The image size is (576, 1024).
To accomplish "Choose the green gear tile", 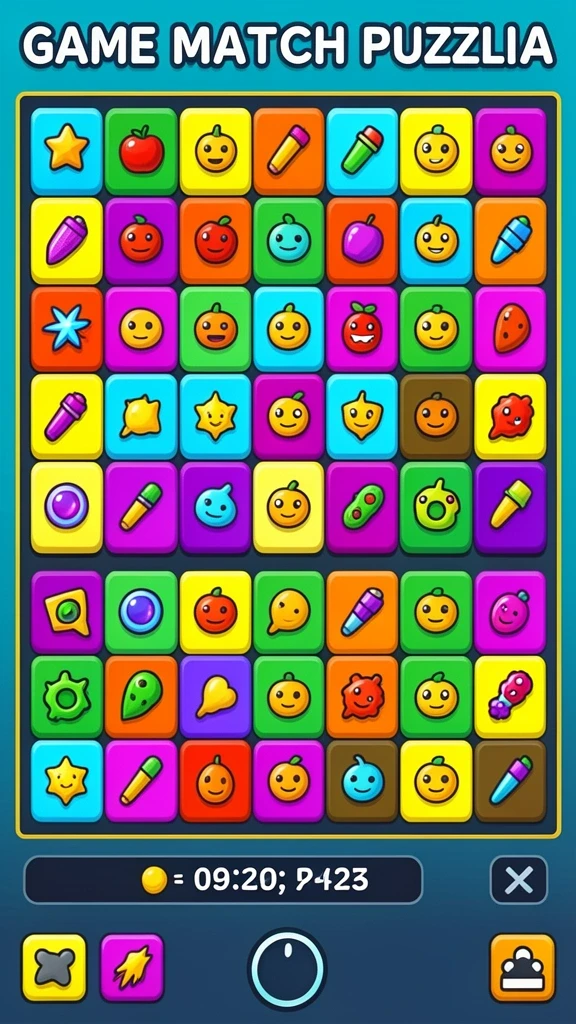I will click(67, 697).
